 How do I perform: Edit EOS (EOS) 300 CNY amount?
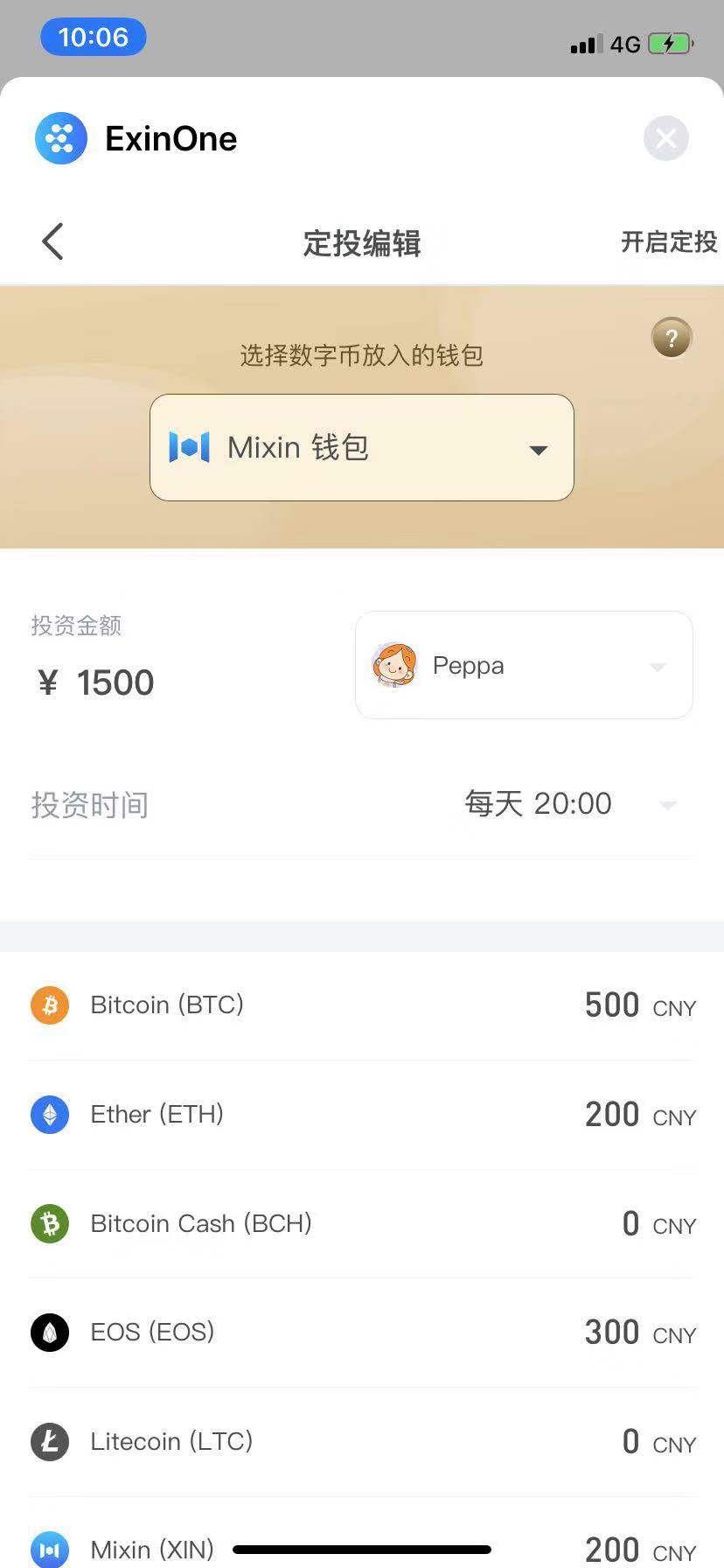point(612,1333)
